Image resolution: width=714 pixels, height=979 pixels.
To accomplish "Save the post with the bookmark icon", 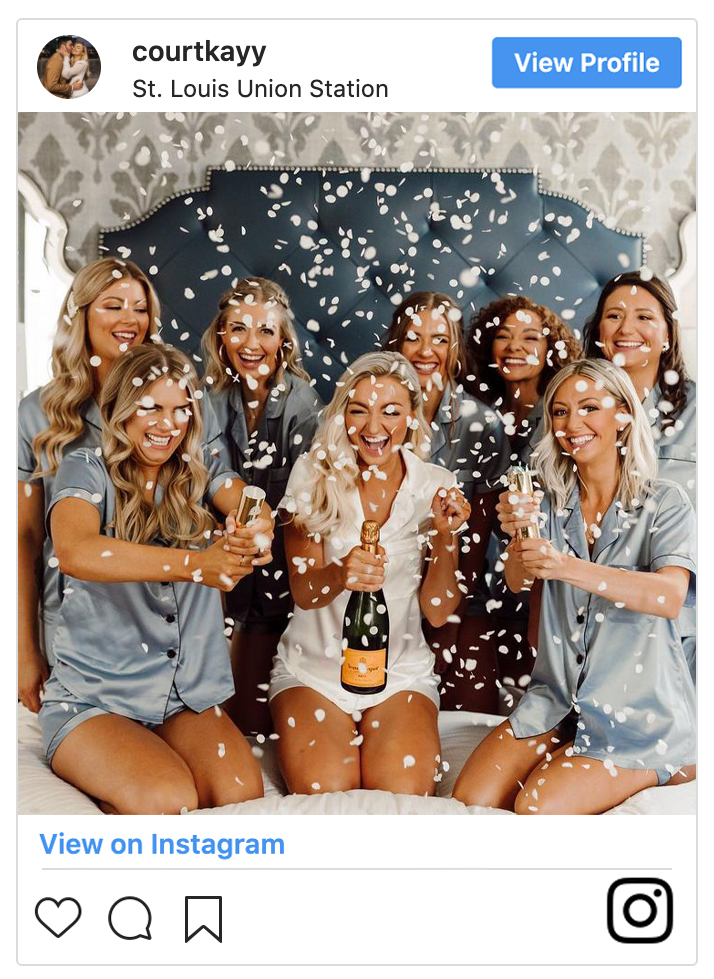I will tap(203, 918).
